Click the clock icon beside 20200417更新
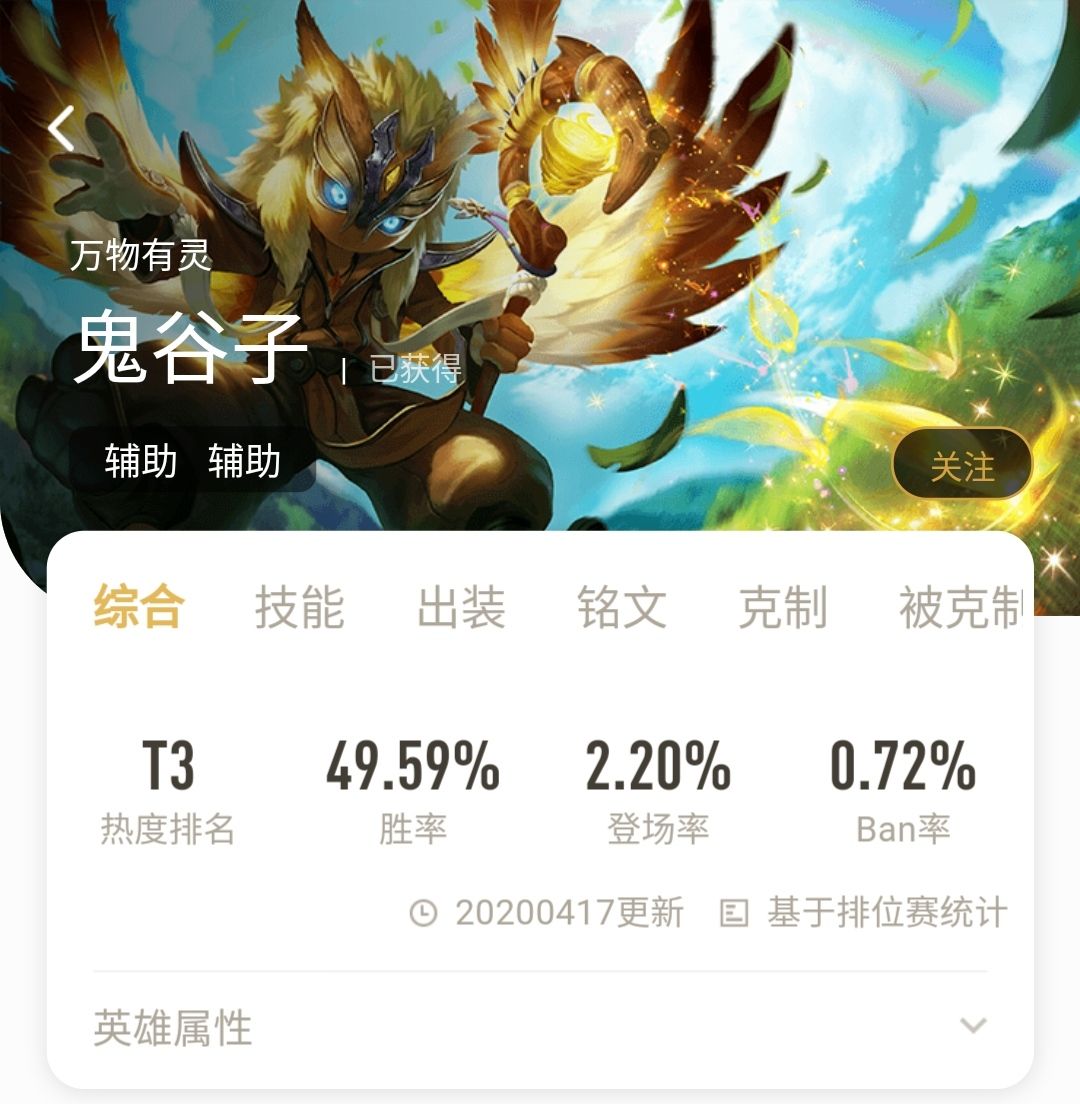The image size is (1080, 1104). pos(425,911)
